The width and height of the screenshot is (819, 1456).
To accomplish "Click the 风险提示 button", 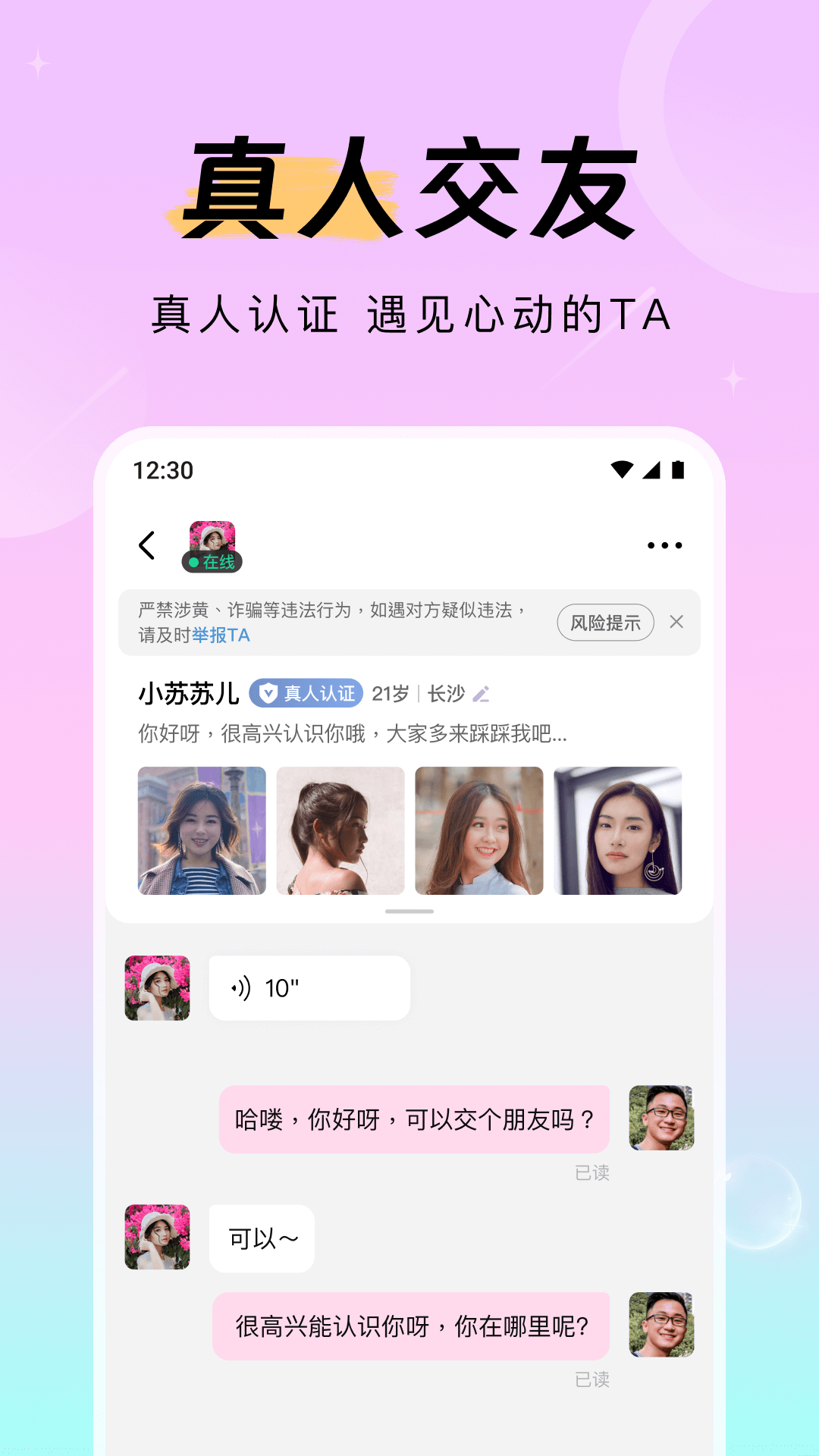I will pos(604,622).
